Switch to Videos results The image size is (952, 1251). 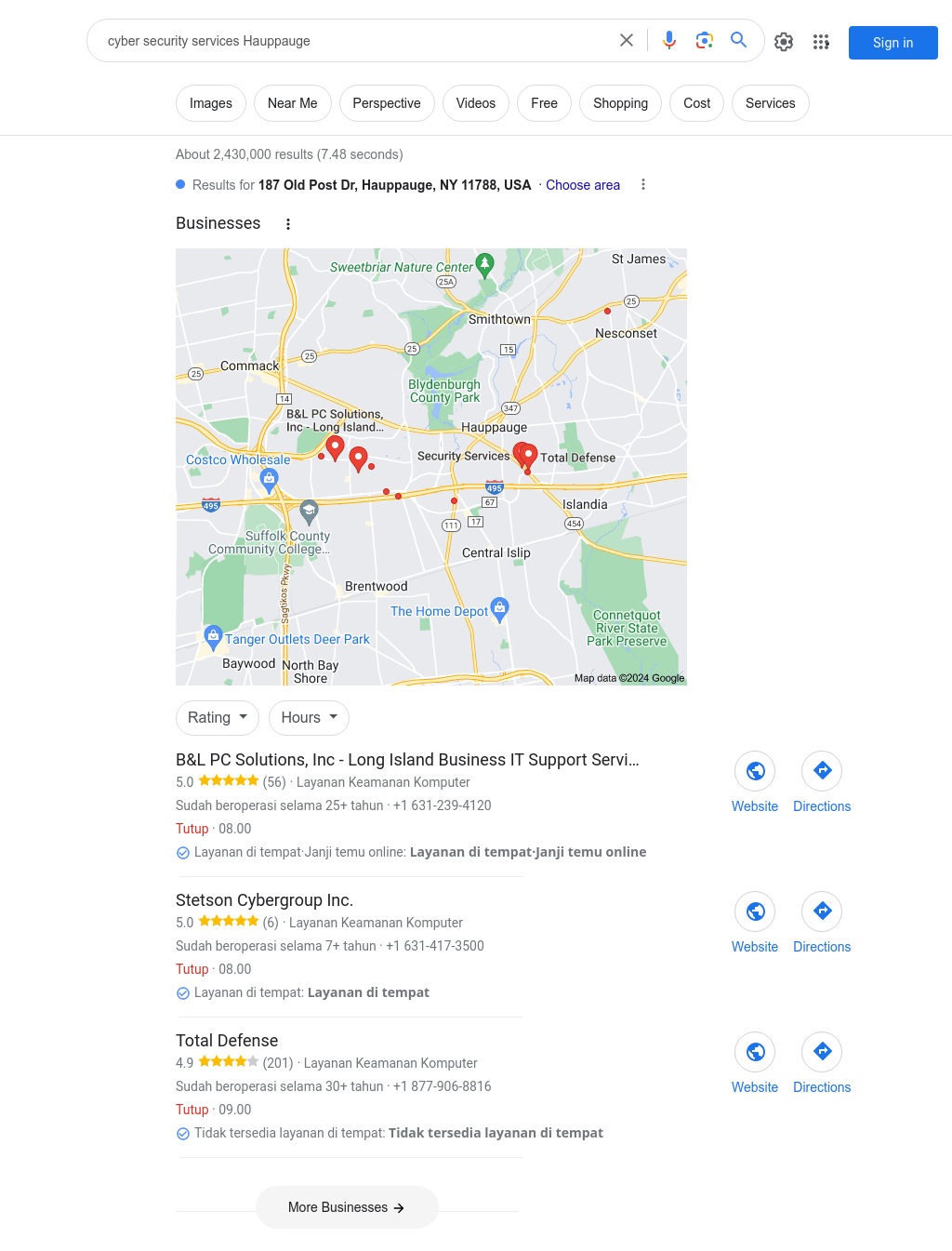point(475,103)
